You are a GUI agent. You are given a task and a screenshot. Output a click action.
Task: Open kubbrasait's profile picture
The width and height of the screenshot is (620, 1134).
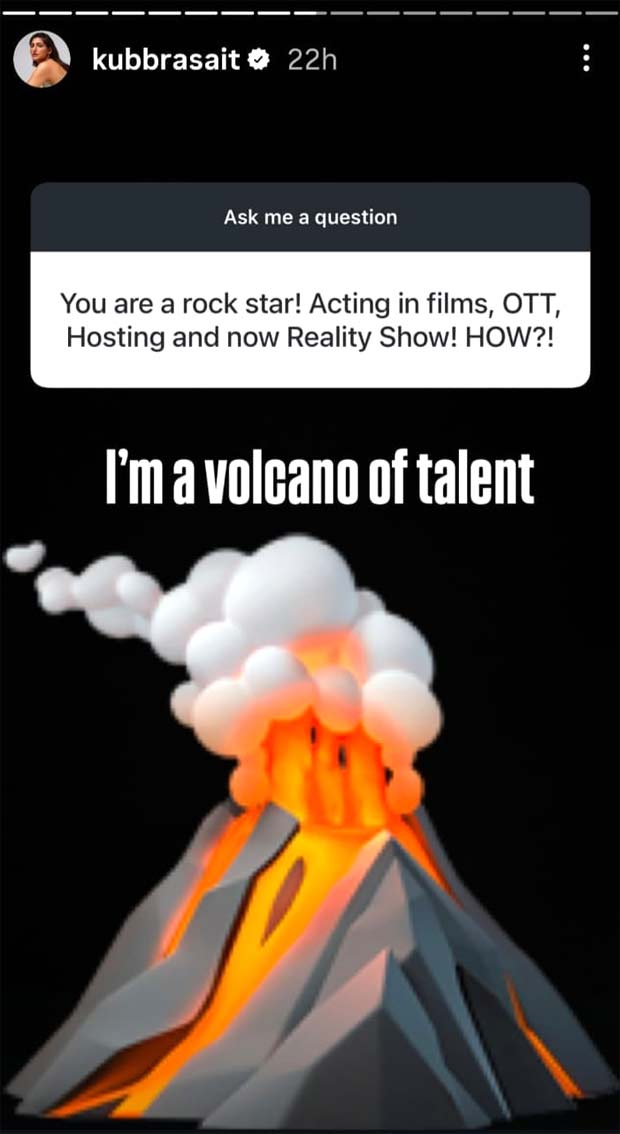tap(42, 59)
